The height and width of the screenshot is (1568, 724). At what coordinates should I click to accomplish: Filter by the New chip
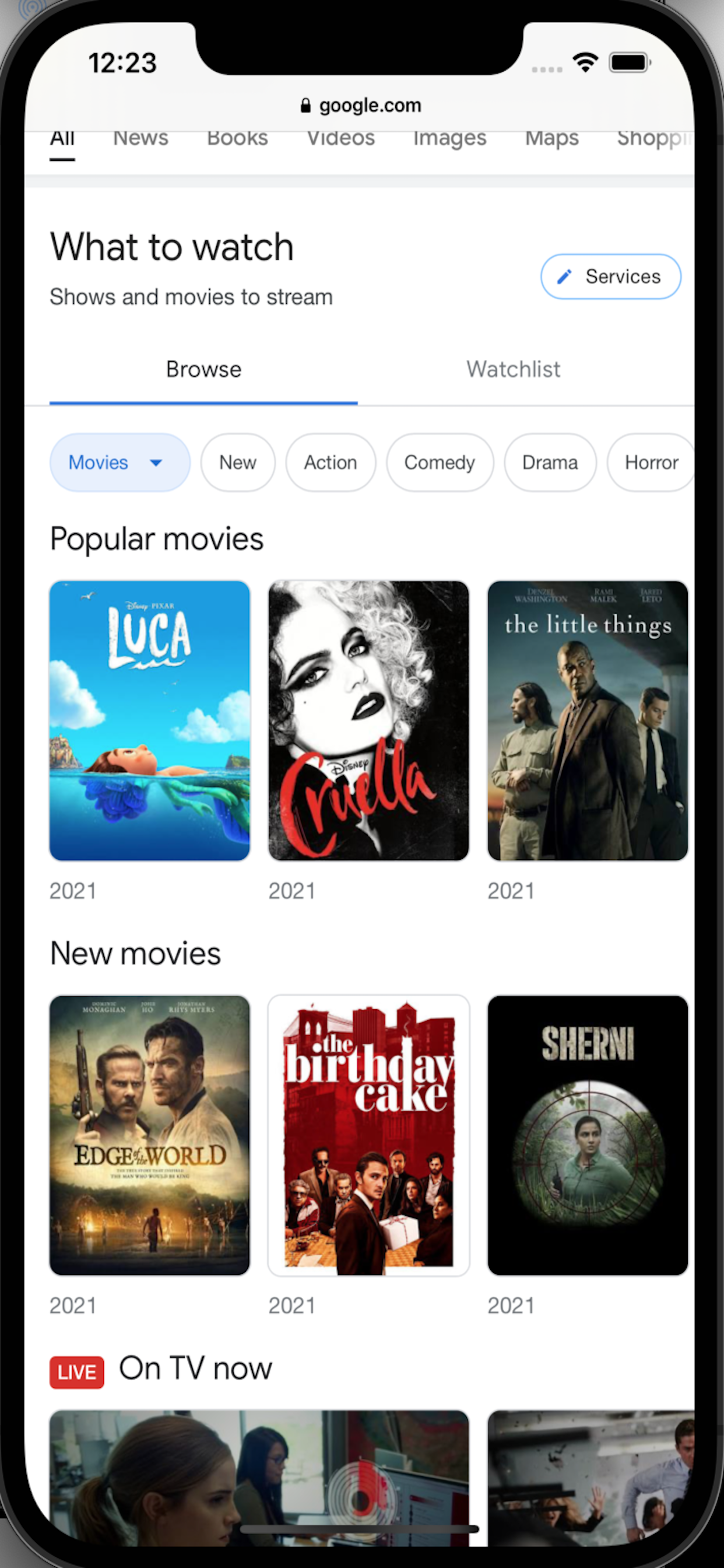tap(237, 463)
